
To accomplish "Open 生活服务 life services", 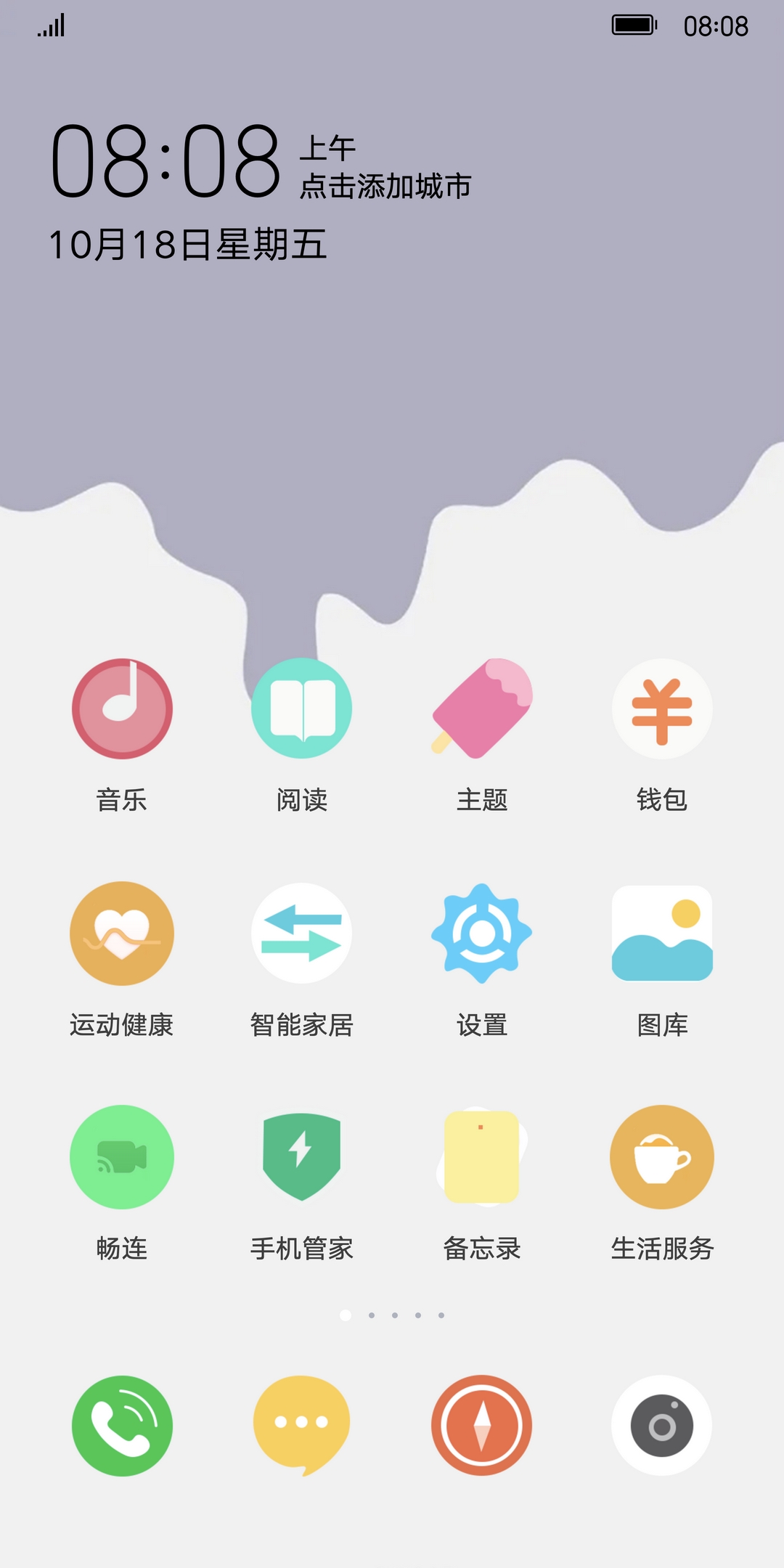I will (x=662, y=1157).
